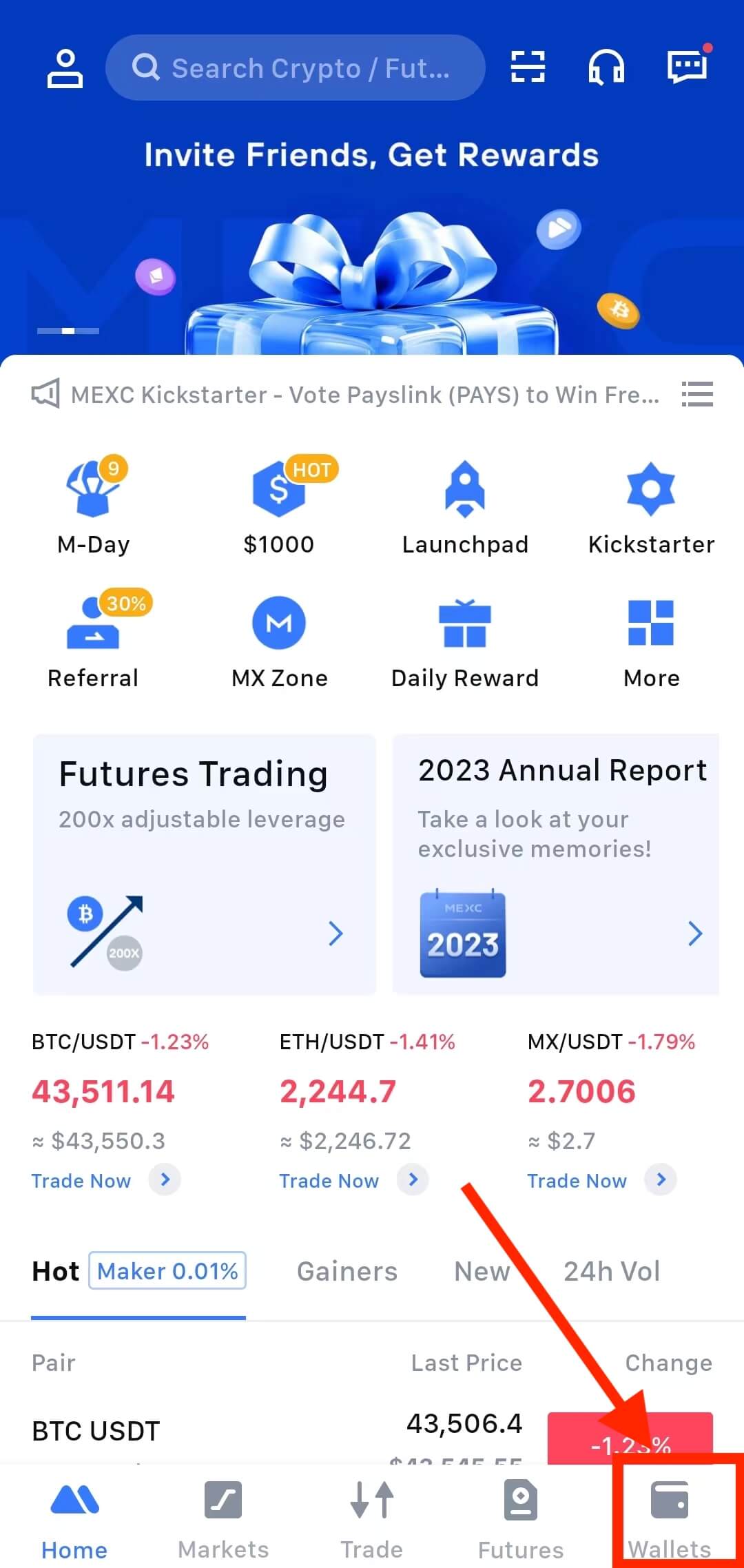Open the Referral shortcut

click(93, 640)
